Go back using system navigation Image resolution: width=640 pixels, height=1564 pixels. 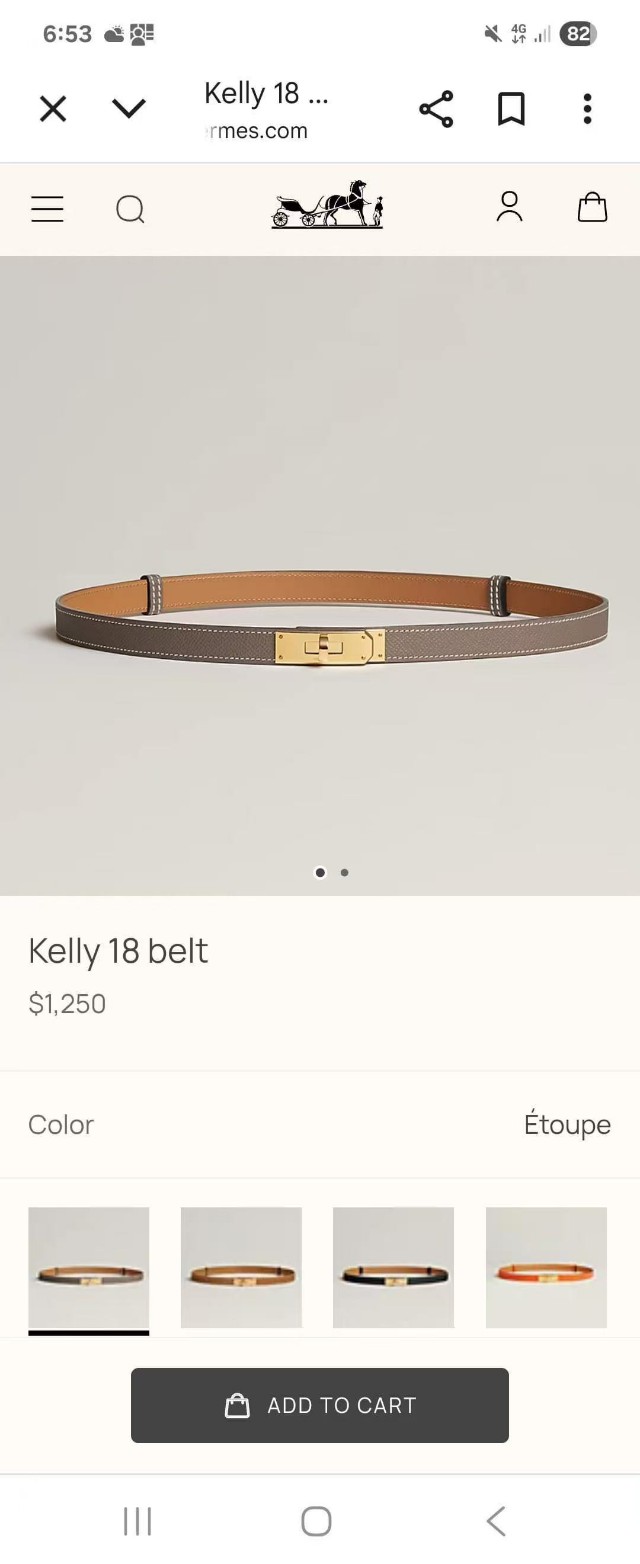coord(496,1521)
